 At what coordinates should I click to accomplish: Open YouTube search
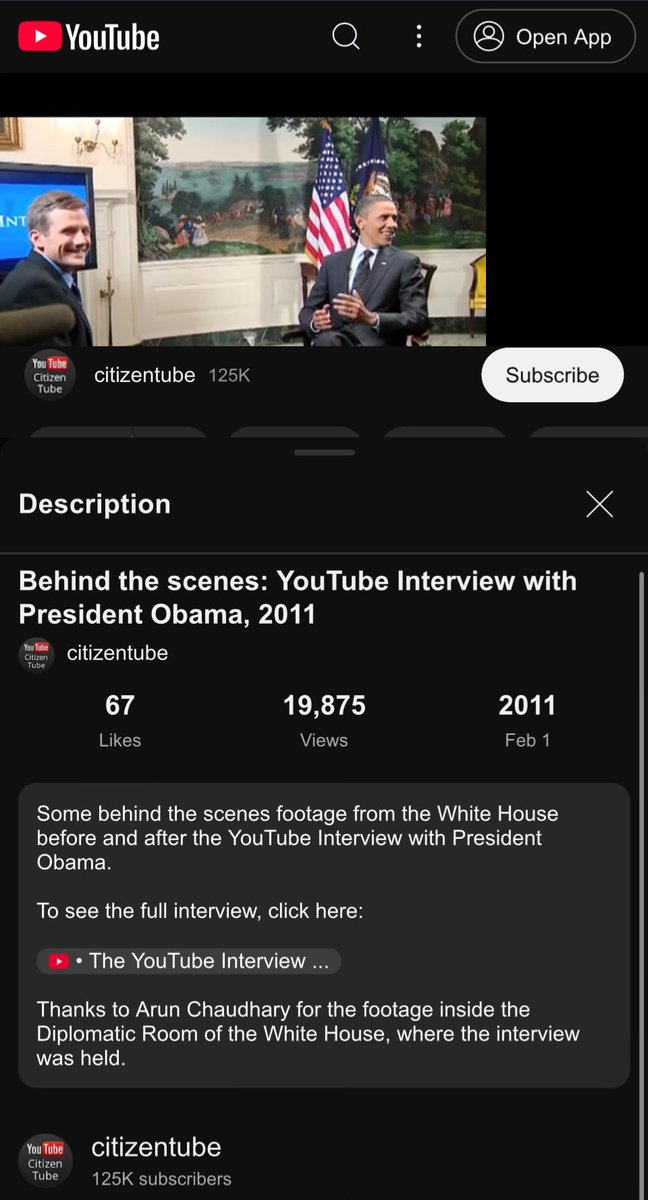tap(345, 37)
